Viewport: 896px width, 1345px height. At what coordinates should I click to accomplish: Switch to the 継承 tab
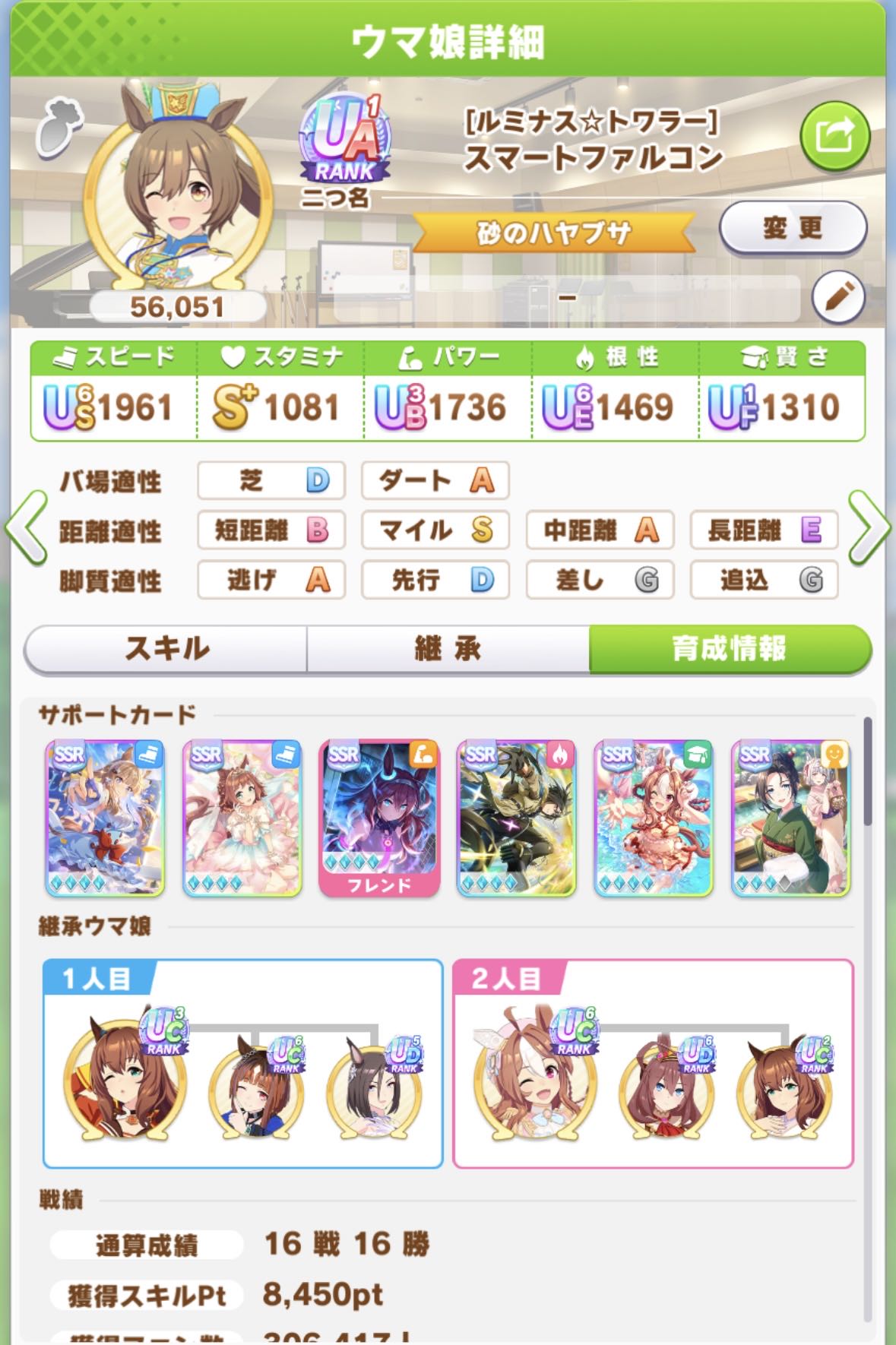pyautogui.click(x=448, y=649)
